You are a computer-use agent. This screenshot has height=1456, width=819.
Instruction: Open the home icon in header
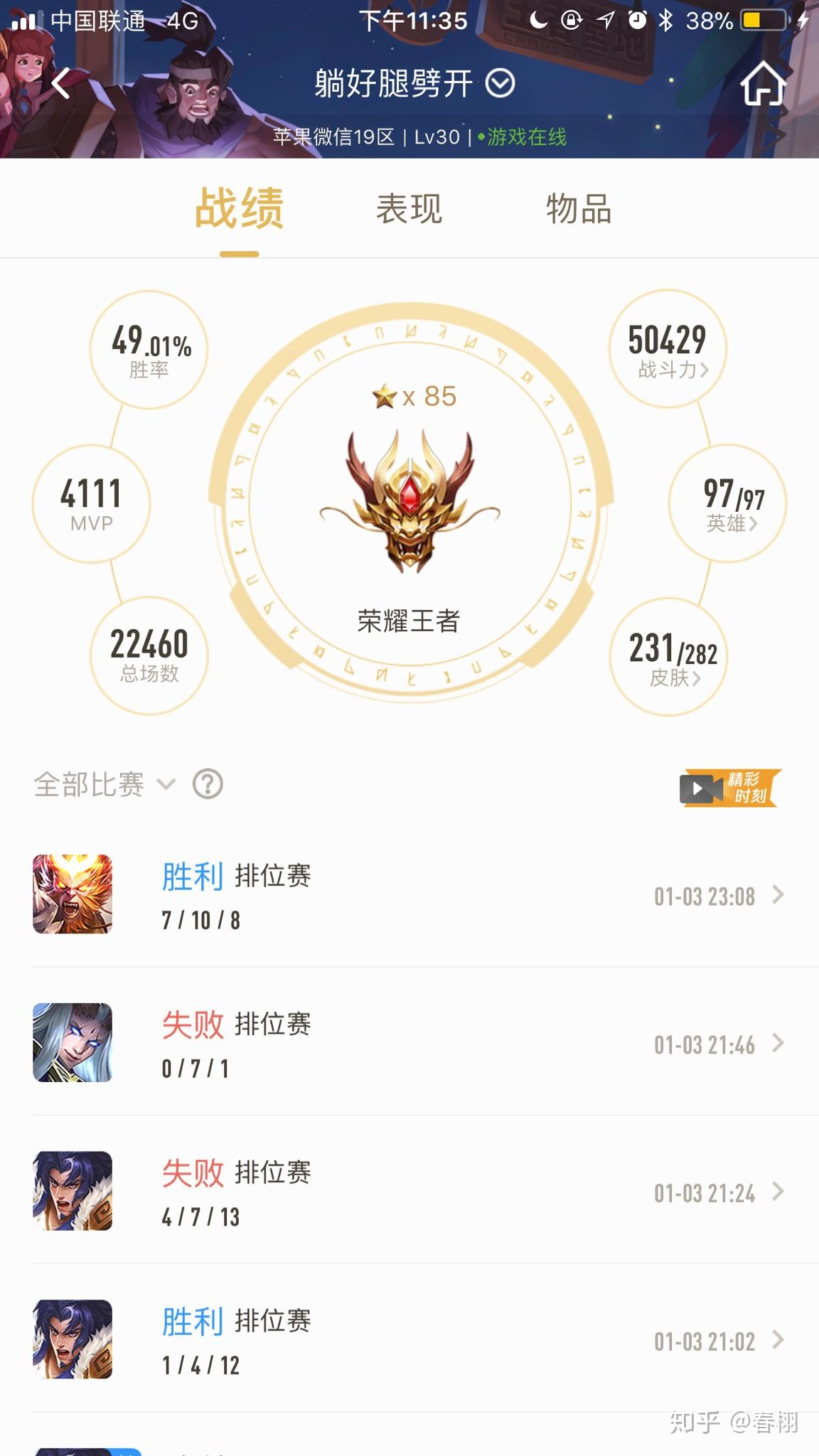(x=763, y=84)
